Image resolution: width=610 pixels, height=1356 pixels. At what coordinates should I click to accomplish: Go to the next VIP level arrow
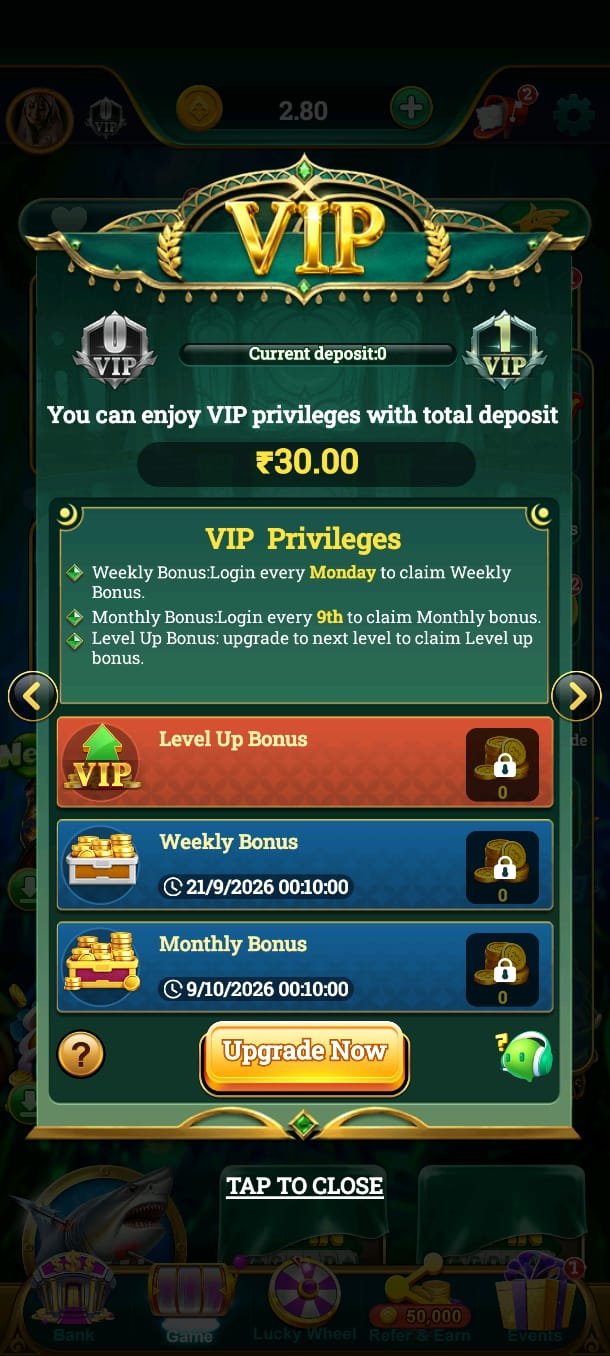coord(576,696)
